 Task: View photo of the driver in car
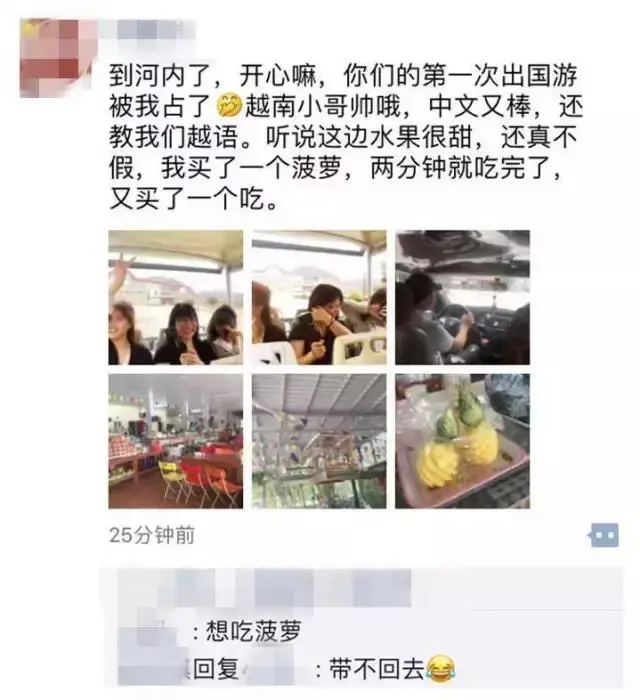(462, 297)
